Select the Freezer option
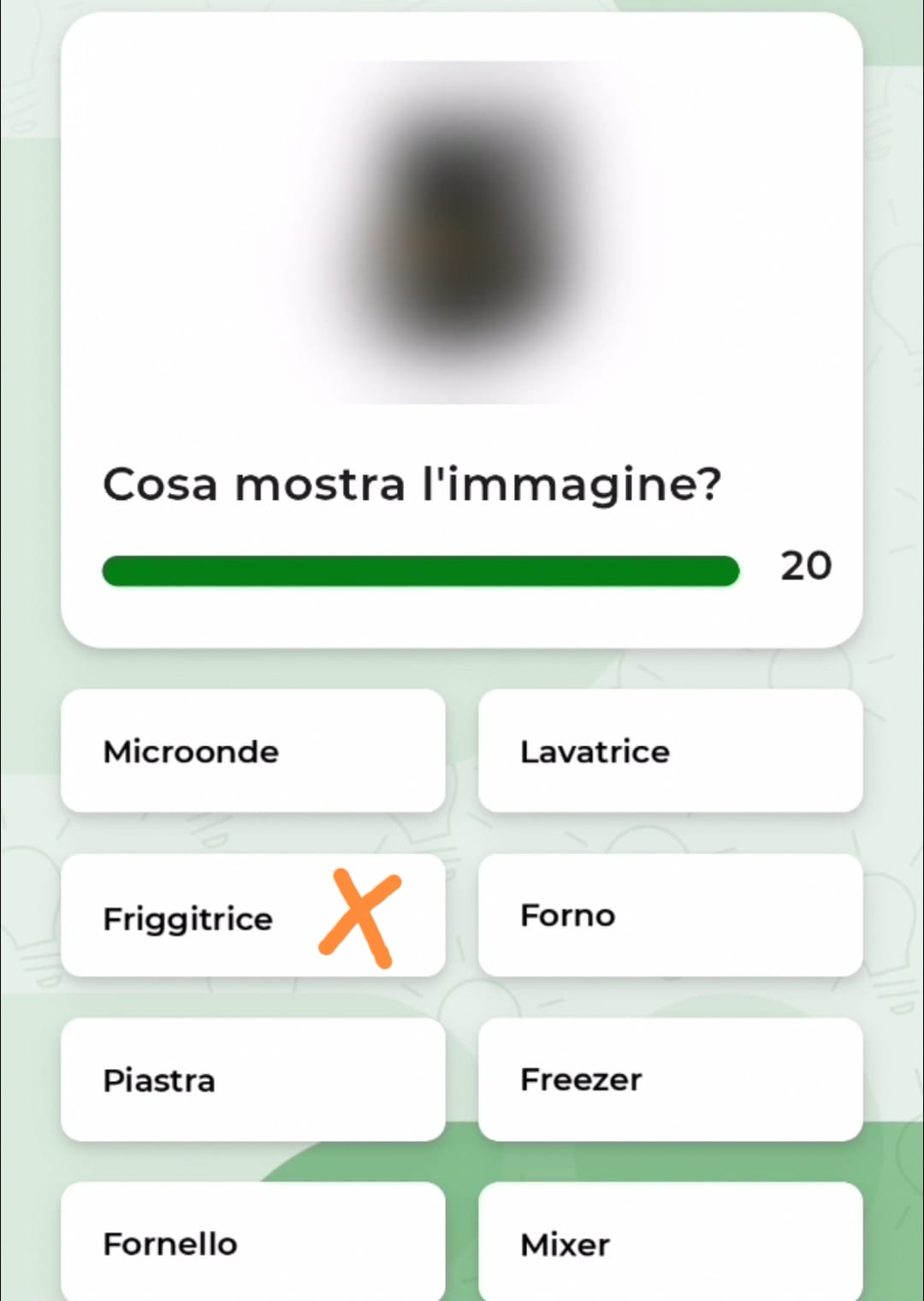 pyautogui.click(x=670, y=1079)
